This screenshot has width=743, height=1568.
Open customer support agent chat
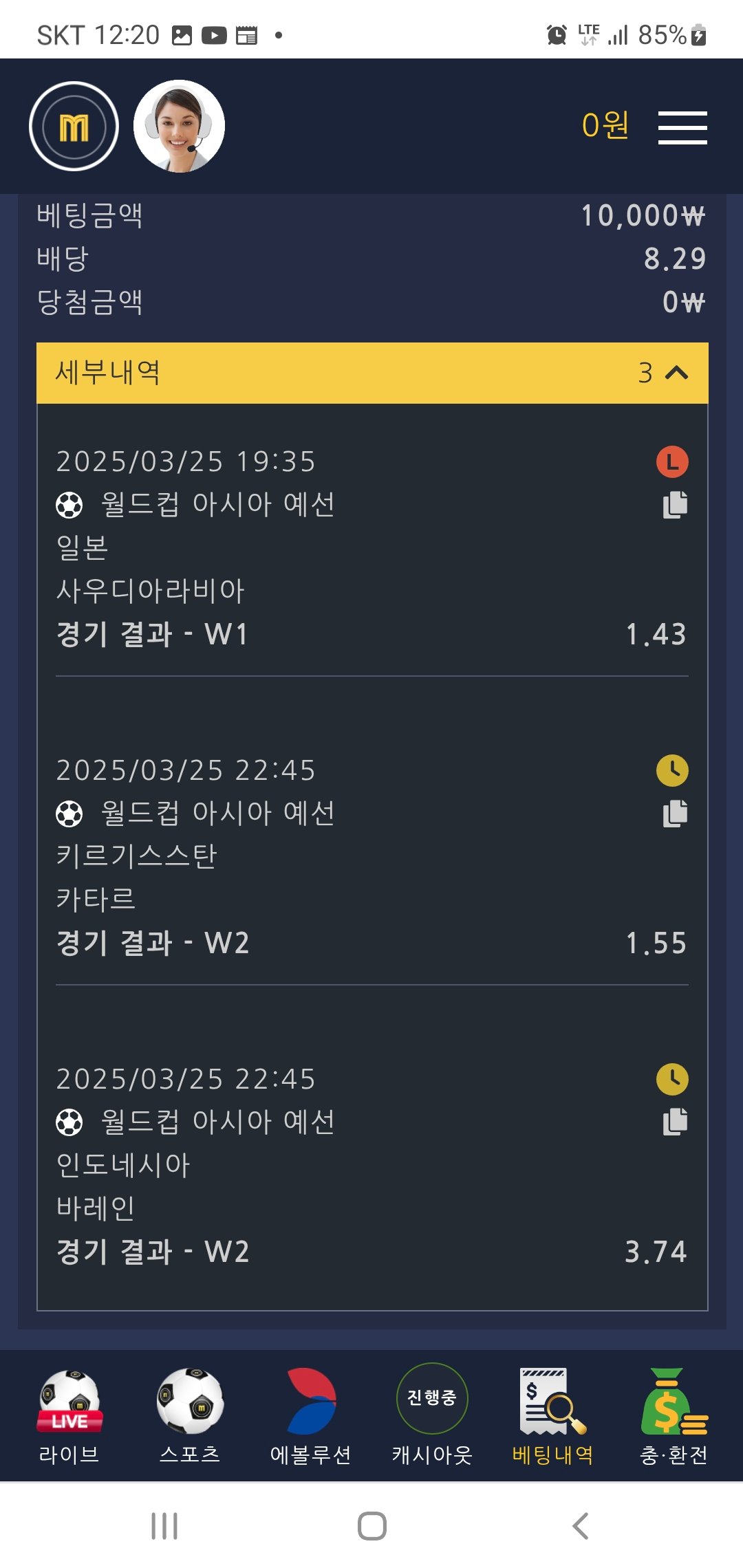coord(179,127)
